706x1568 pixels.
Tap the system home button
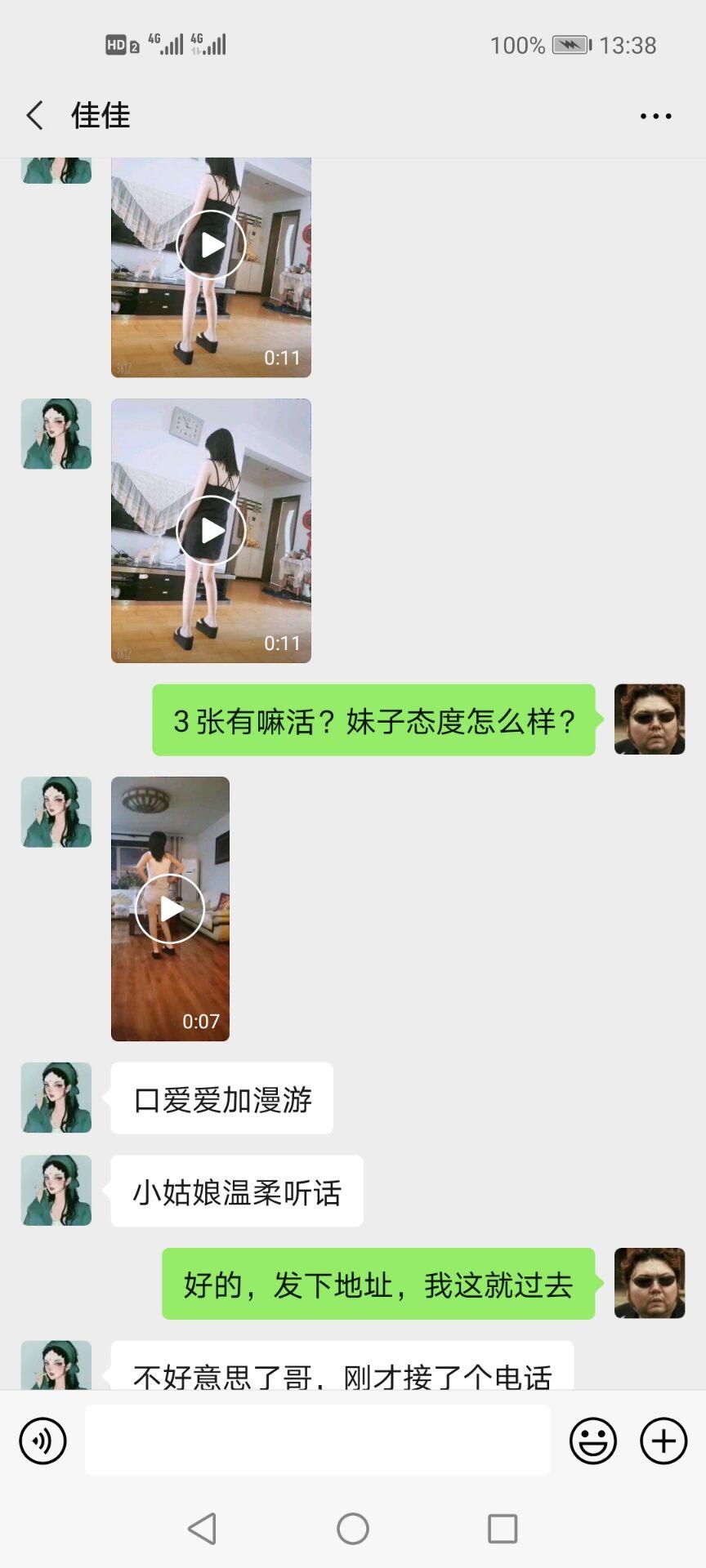coord(353,1529)
